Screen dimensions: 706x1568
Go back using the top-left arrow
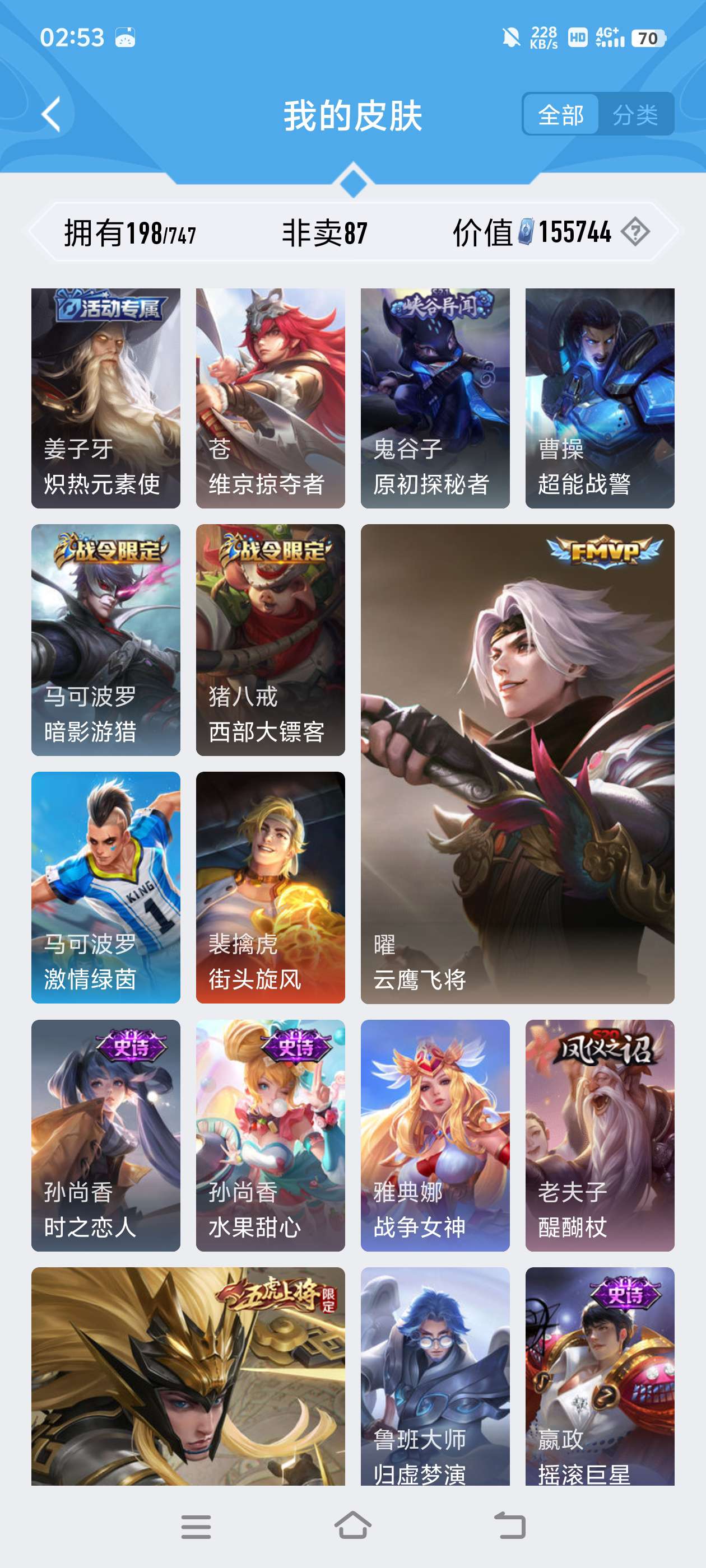tap(52, 114)
